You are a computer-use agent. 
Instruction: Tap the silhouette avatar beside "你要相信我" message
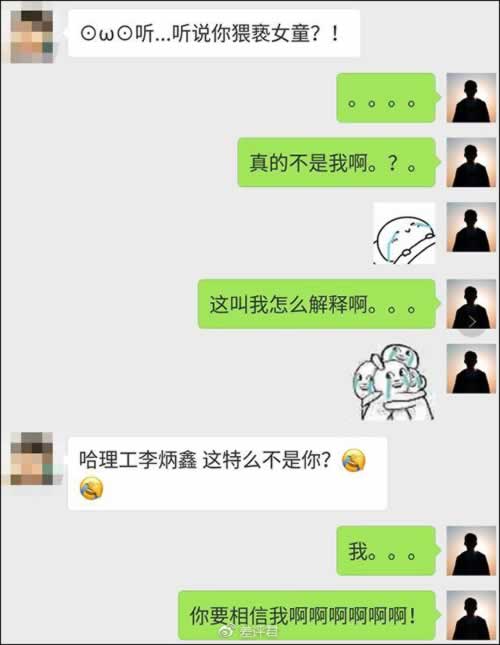pos(471,615)
